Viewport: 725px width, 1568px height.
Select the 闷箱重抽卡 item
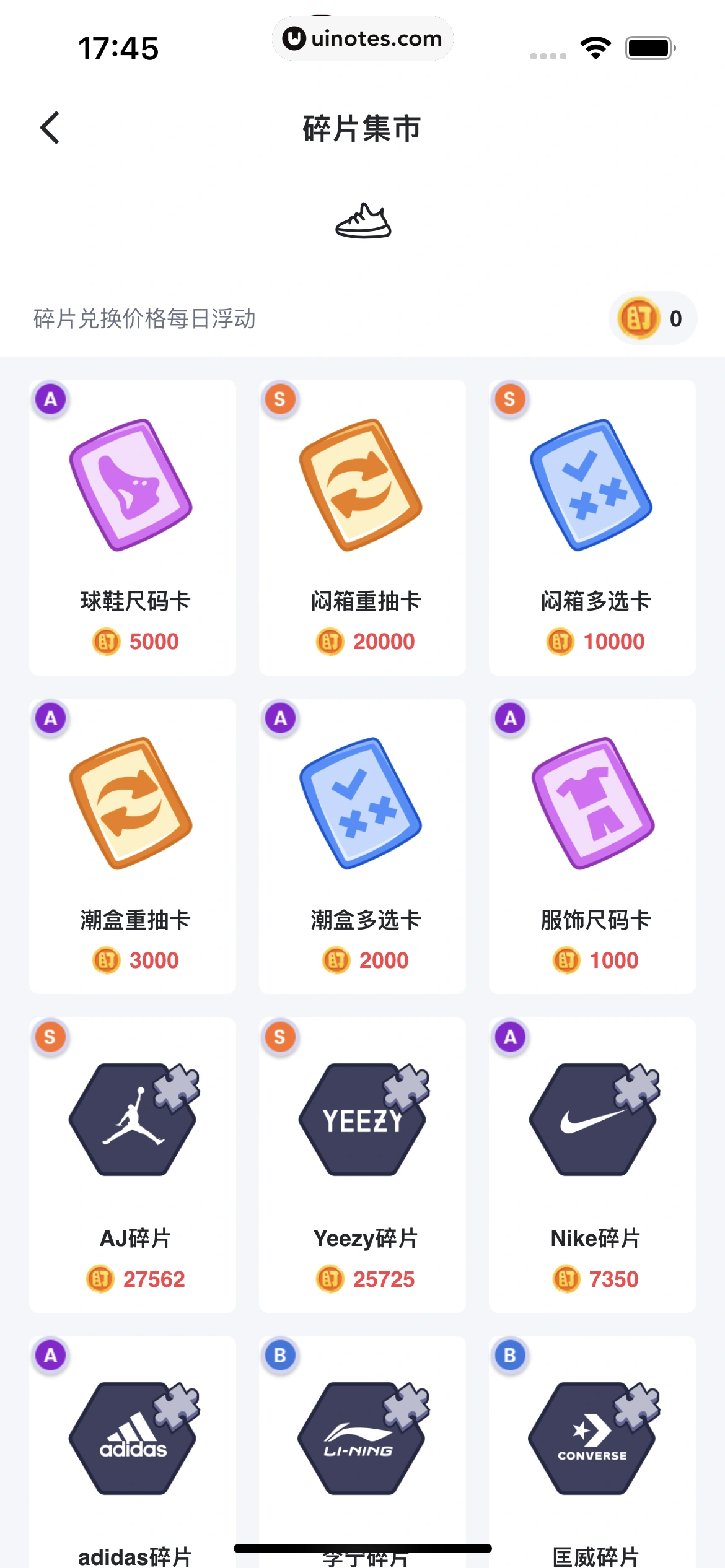[x=362, y=526]
